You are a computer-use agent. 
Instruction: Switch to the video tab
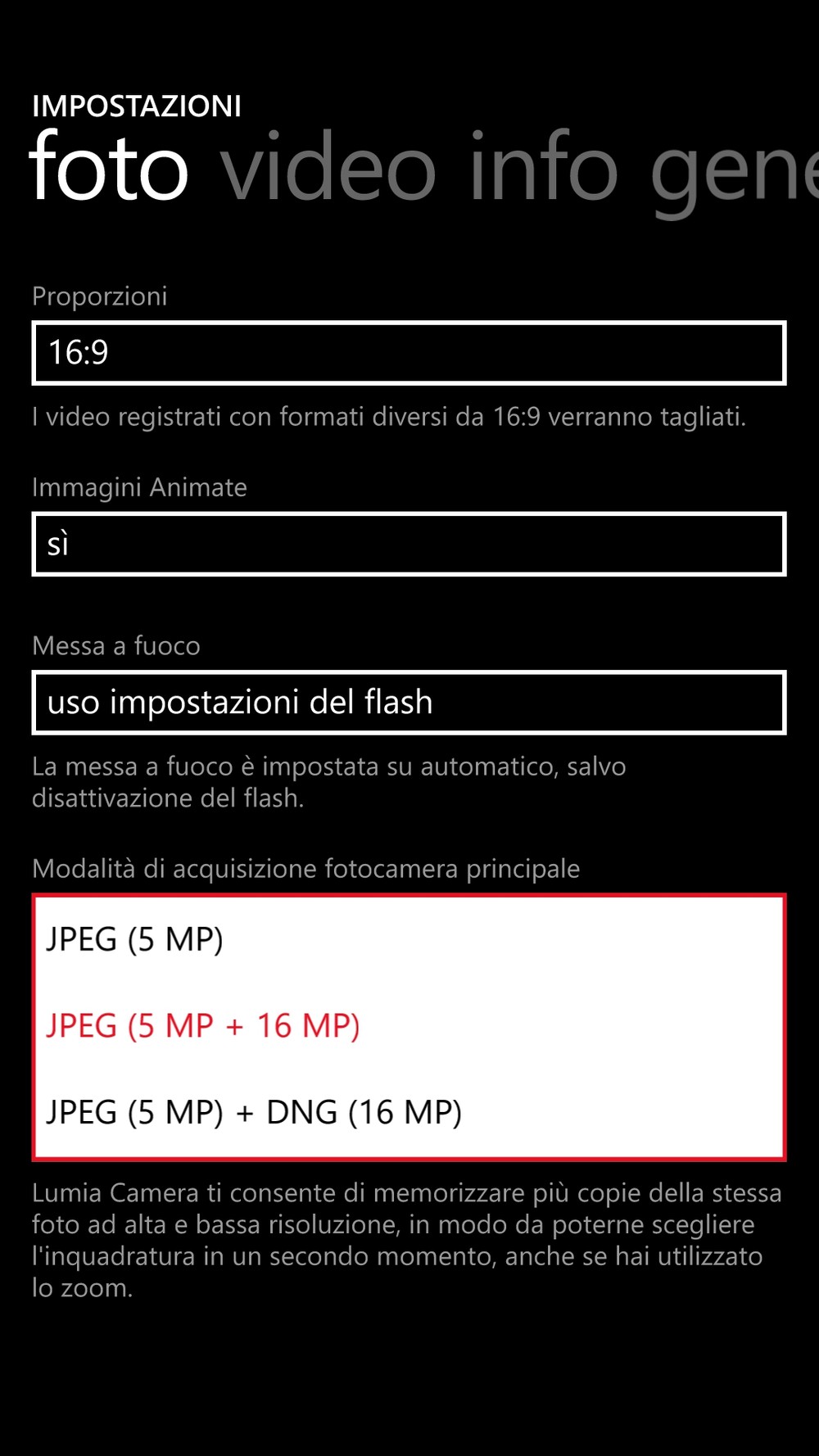click(x=328, y=167)
